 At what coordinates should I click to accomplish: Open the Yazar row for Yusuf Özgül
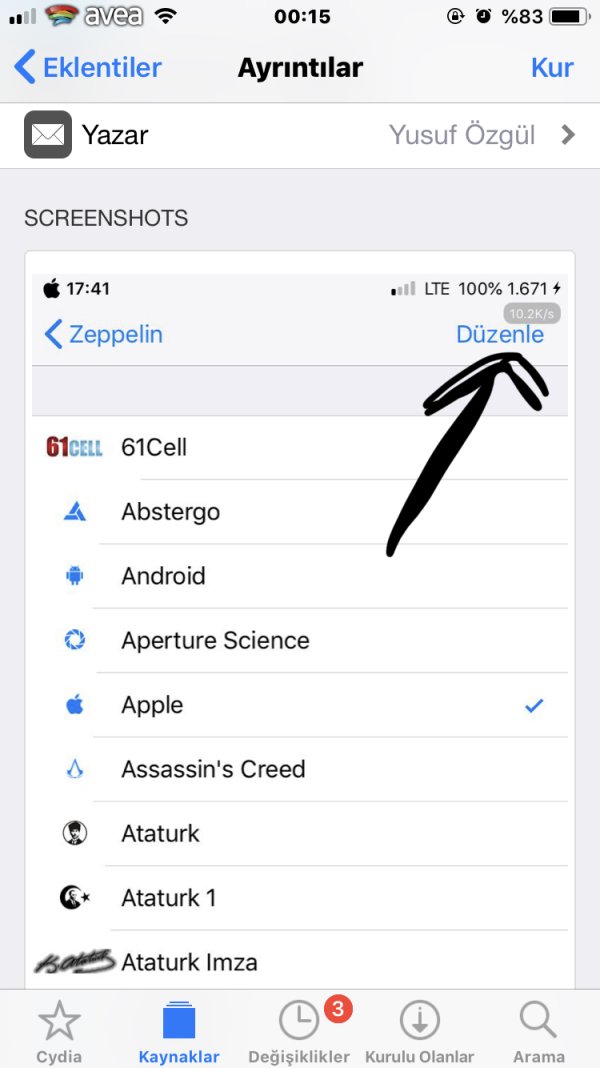(300, 135)
